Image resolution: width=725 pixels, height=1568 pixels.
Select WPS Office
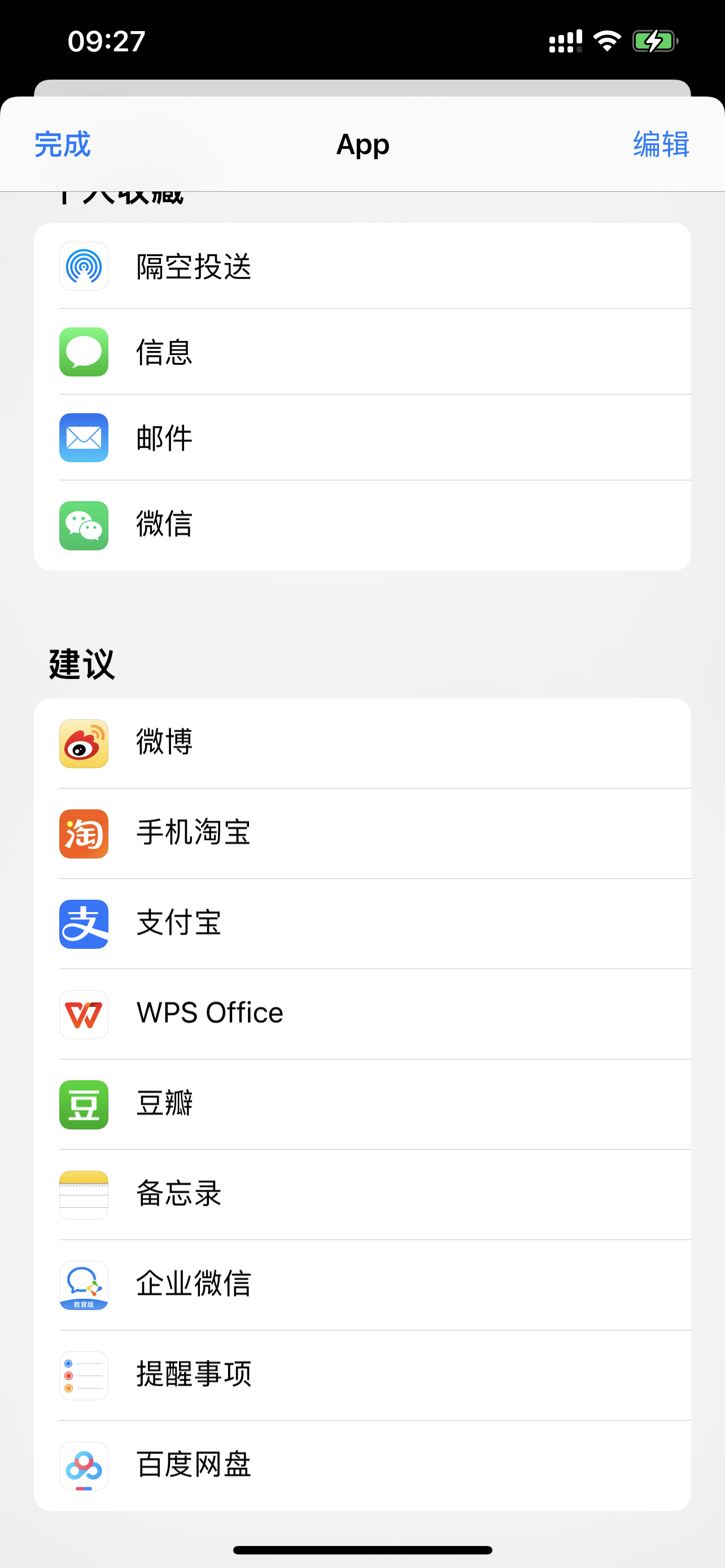pos(362,1014)
